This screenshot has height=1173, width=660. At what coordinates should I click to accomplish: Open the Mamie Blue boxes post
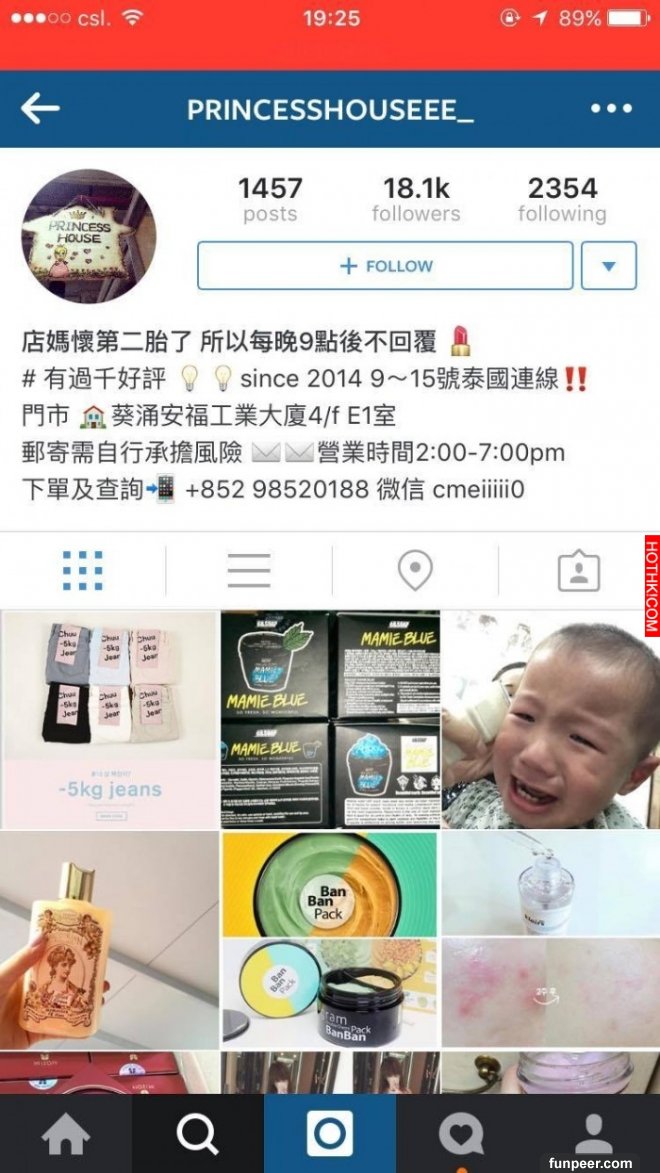click(x=330, y=720)
